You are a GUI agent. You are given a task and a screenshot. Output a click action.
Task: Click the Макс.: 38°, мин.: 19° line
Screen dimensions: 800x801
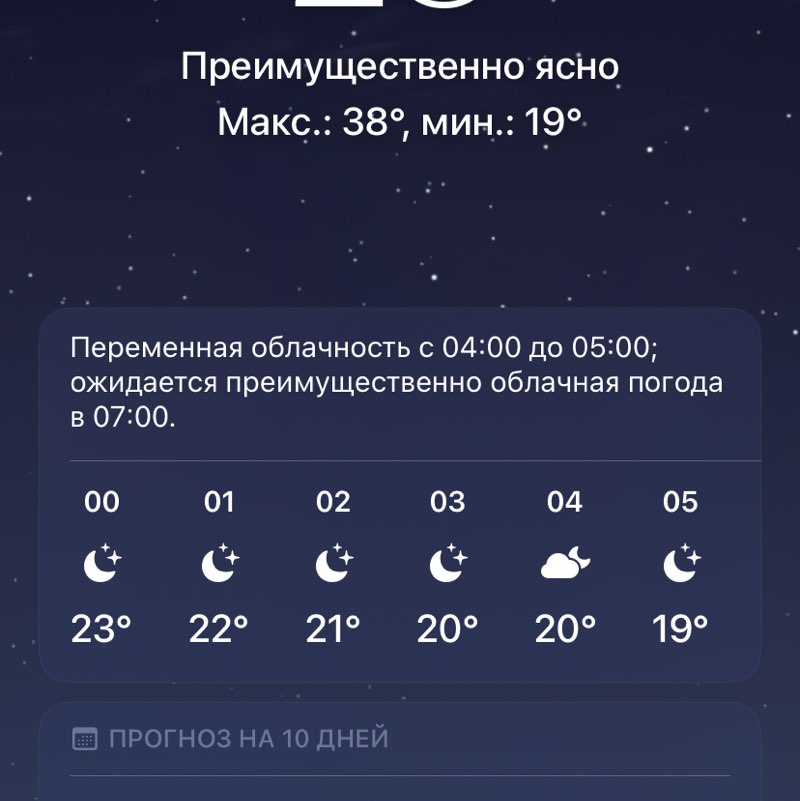click(400, 120)
